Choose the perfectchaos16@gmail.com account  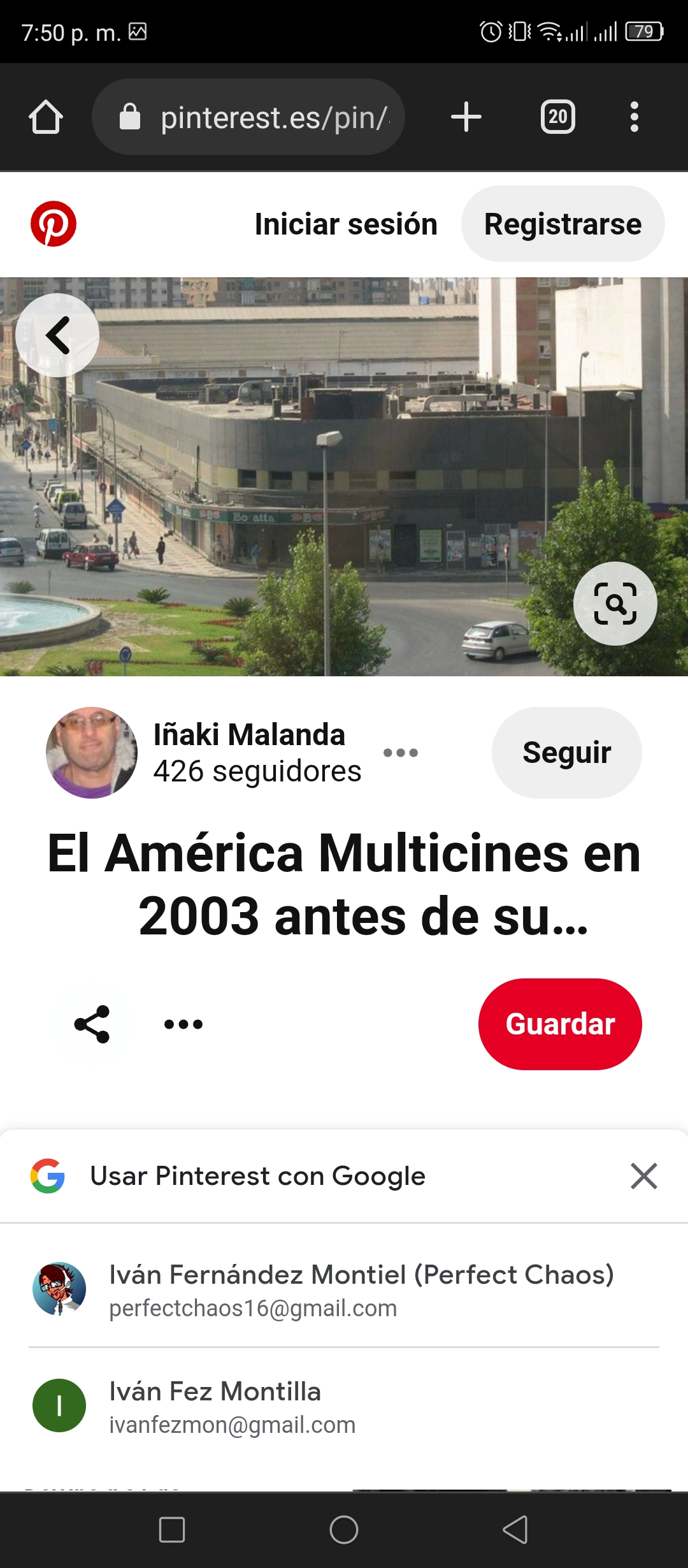pos(344,1288)
